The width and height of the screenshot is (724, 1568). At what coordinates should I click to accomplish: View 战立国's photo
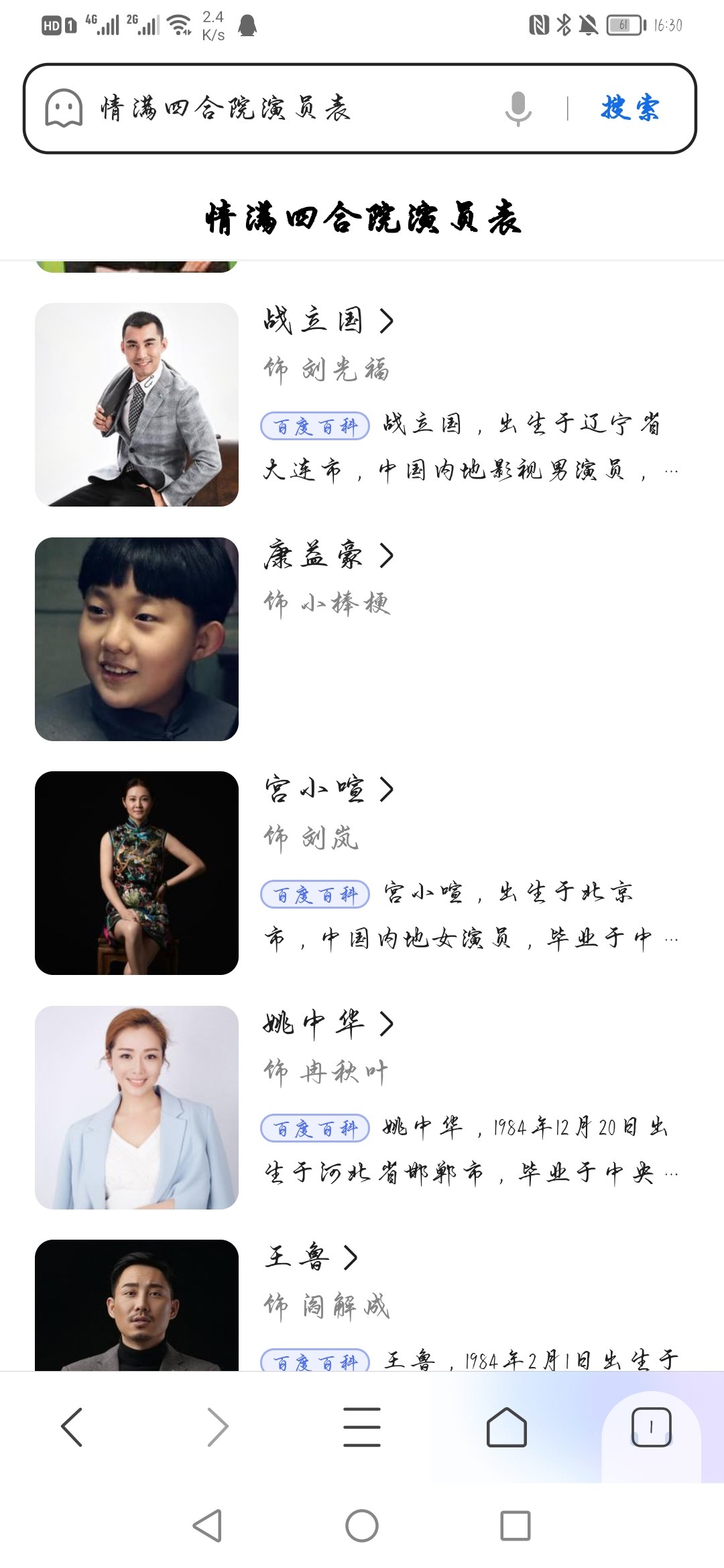point(137,405)
